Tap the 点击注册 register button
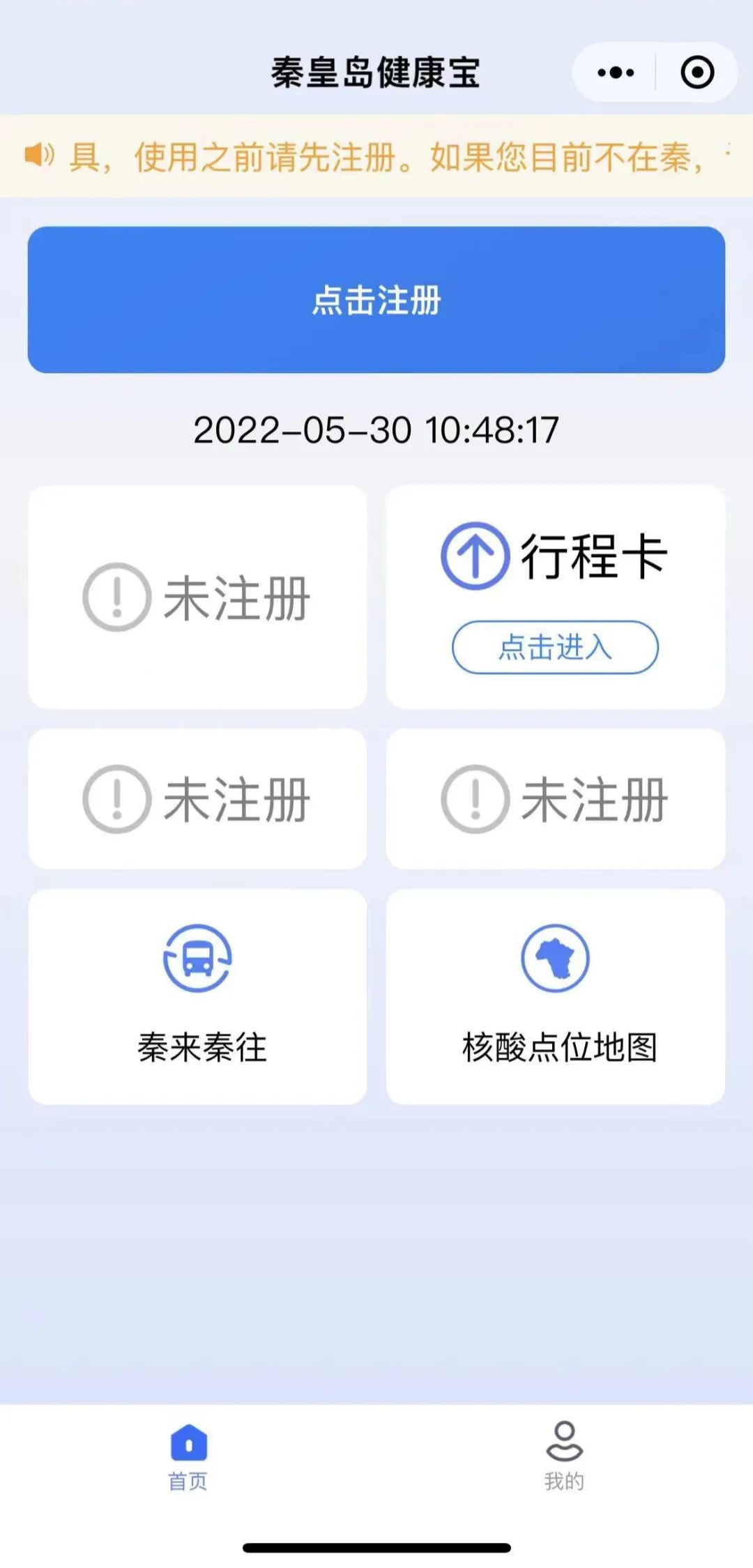 pyautogui.click(x=376, y=300)
